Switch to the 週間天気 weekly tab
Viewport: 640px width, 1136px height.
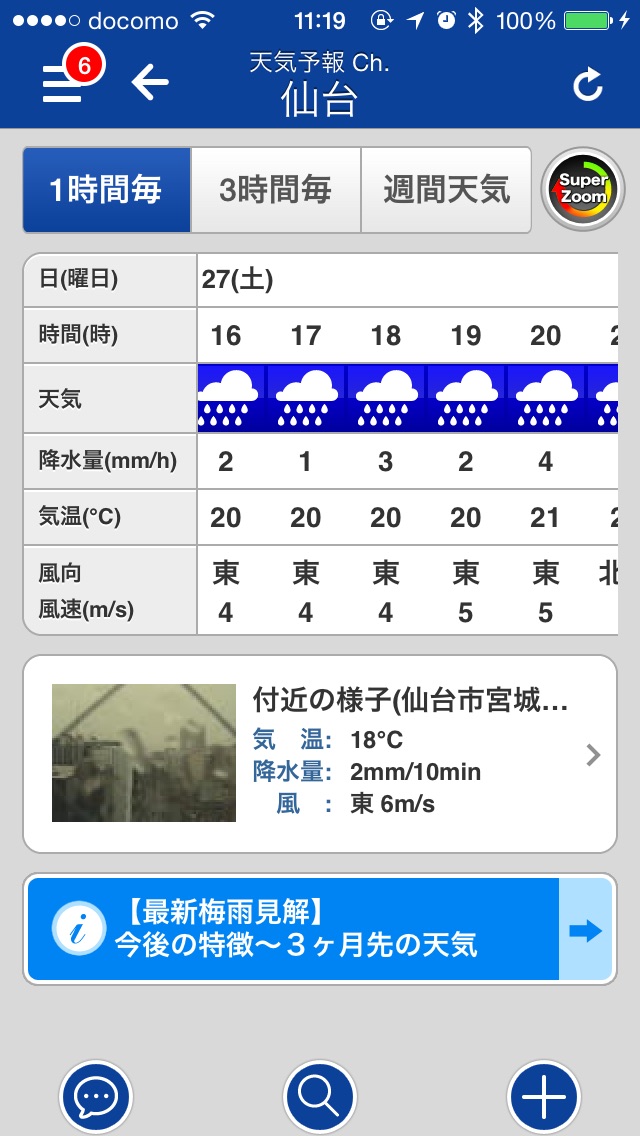pos(446,190)
